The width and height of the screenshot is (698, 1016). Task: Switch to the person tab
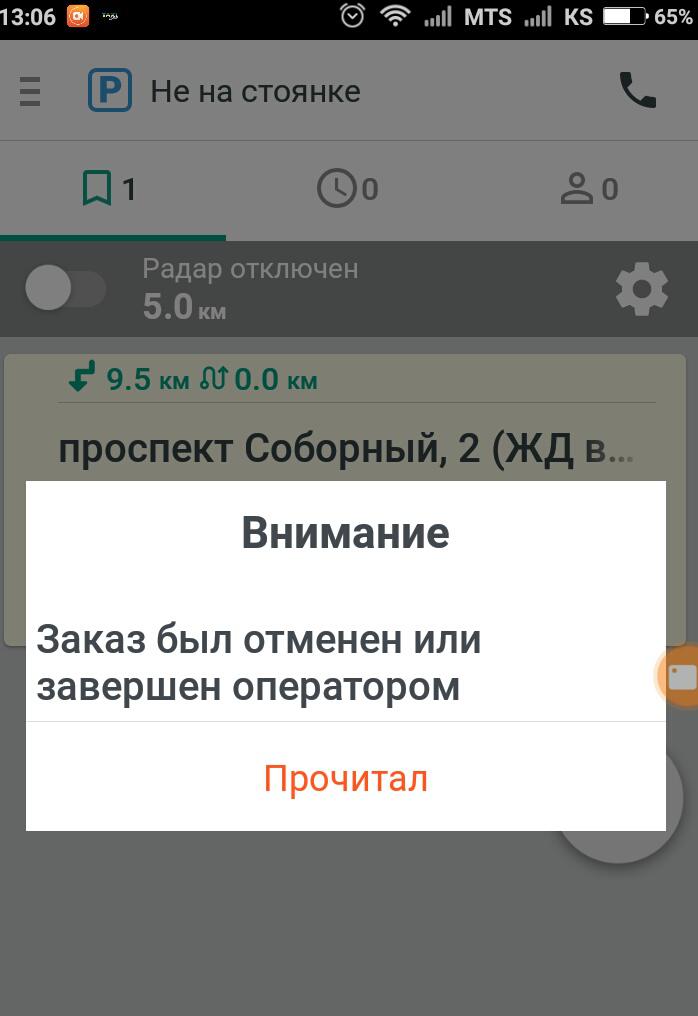pyautogui.click(x=588, y=188)
